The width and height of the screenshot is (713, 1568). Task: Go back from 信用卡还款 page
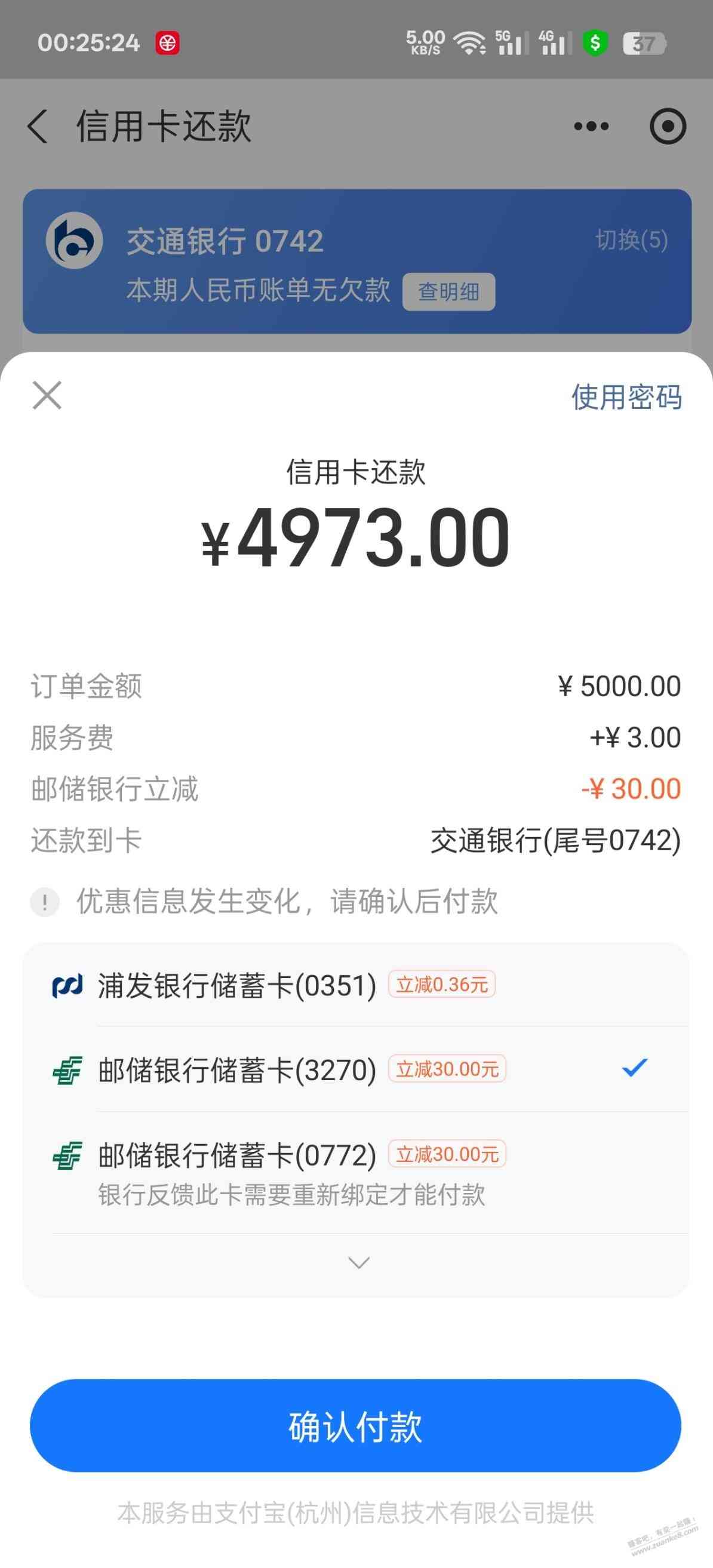point(38,127)
